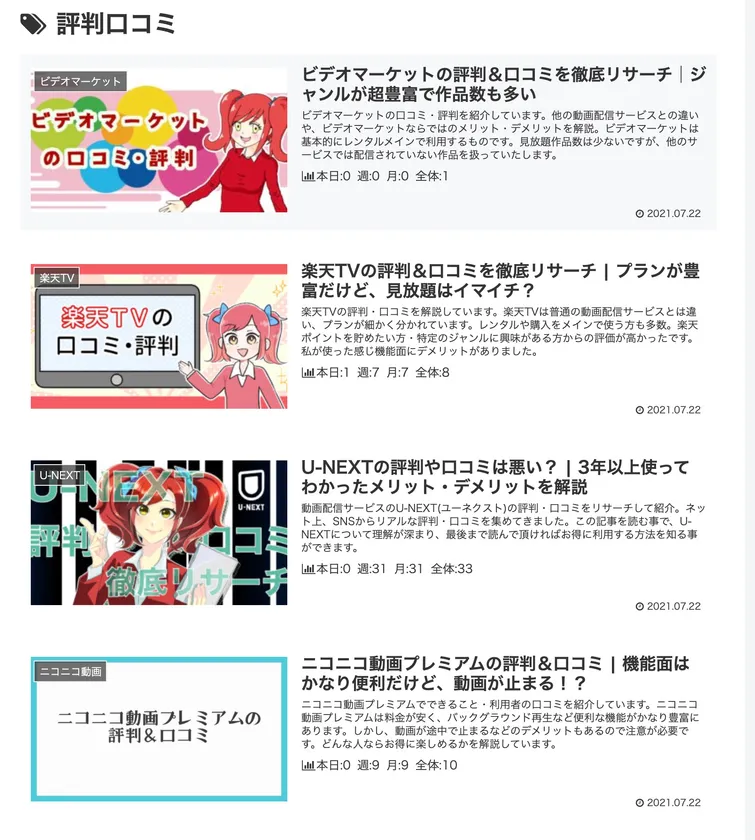755x840 pixels.
Task: Tap the U-NEXT 徹底リサーチ thumbnail image
Action: [x=159, y=532]
